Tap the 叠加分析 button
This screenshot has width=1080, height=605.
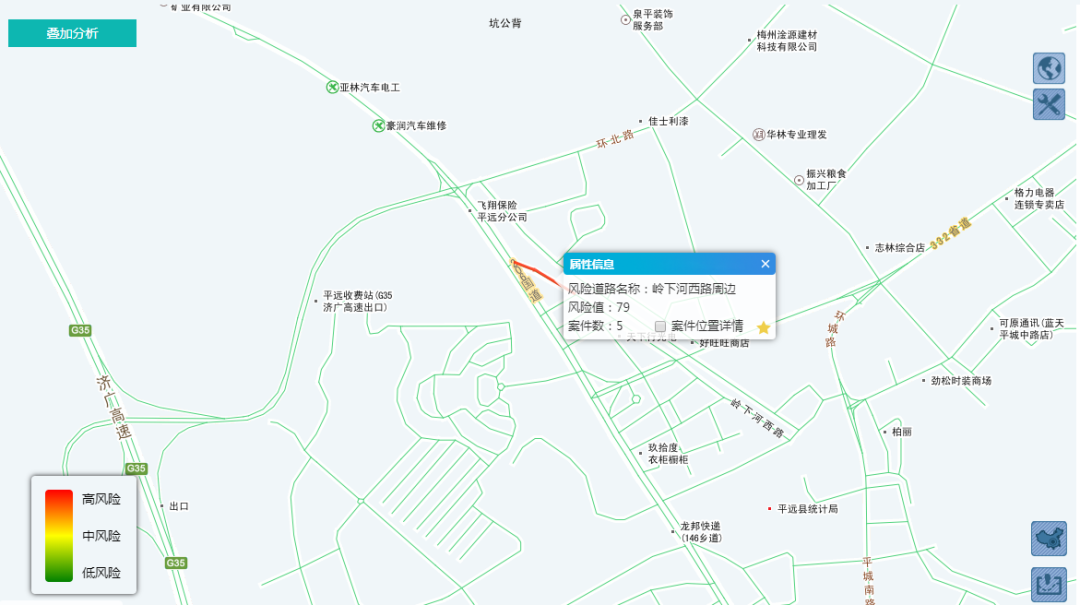point(72,33)
